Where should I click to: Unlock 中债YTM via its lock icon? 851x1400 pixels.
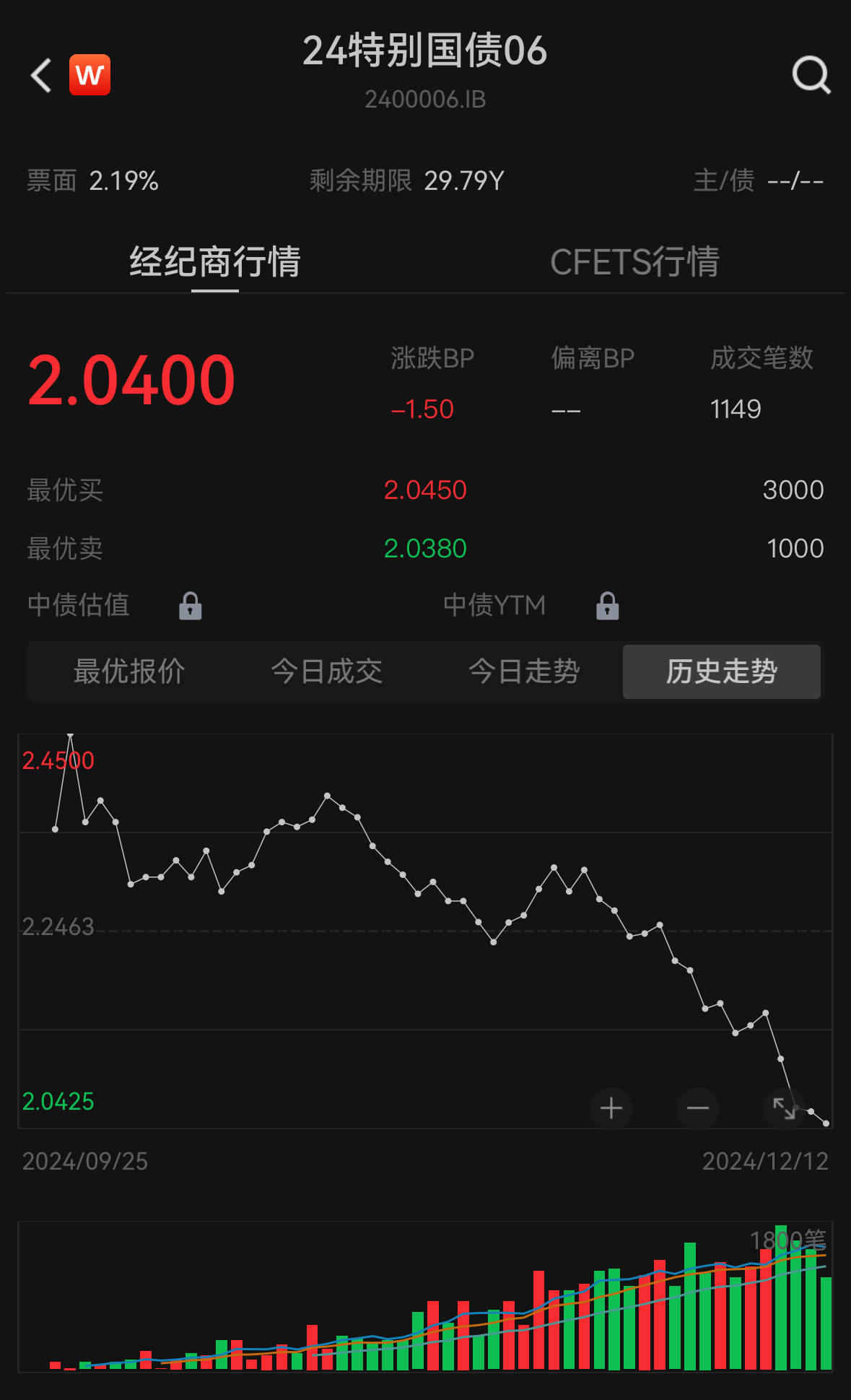click(607, 606)
